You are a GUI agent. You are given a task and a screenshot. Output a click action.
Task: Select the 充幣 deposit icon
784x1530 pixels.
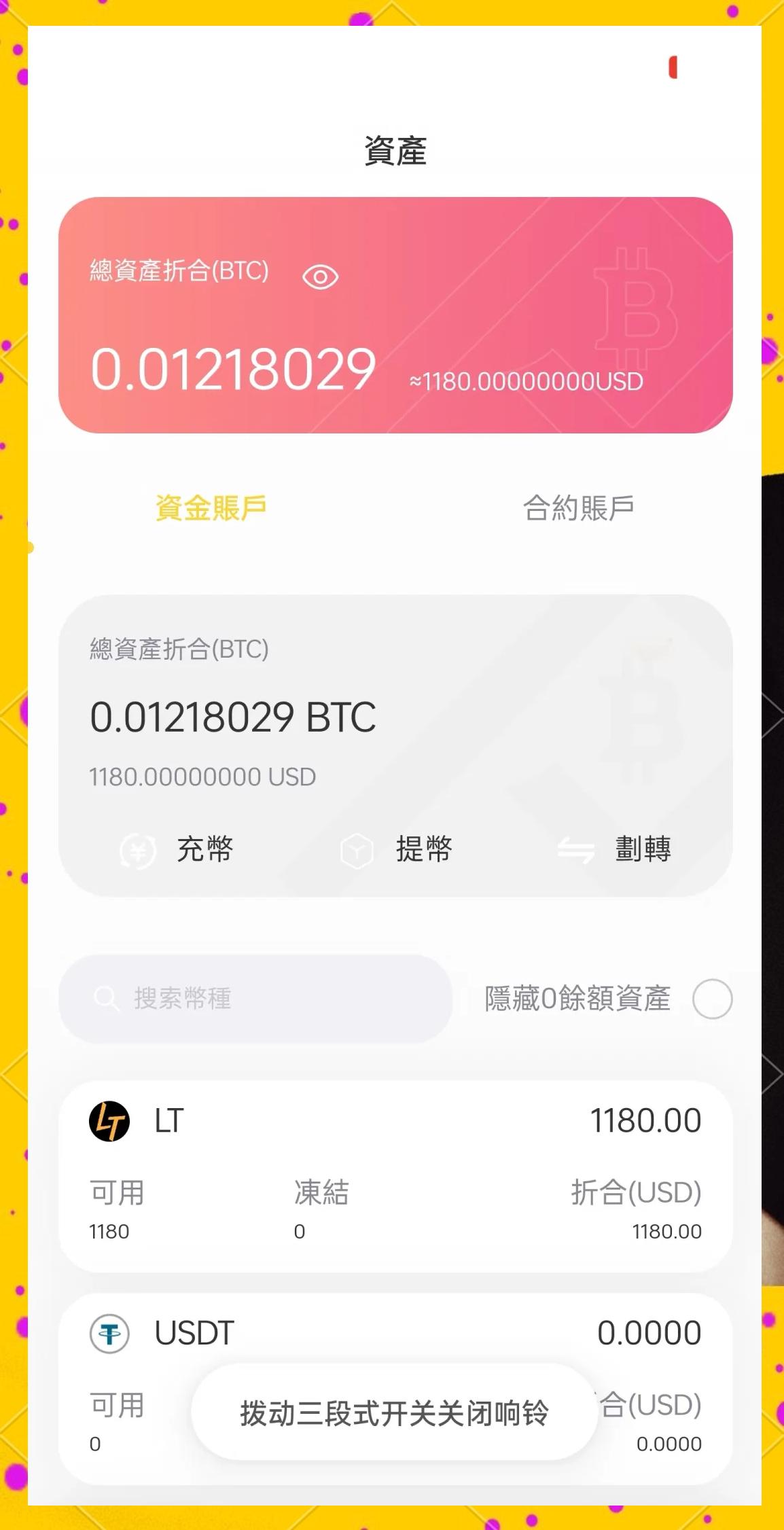[138, 849]
